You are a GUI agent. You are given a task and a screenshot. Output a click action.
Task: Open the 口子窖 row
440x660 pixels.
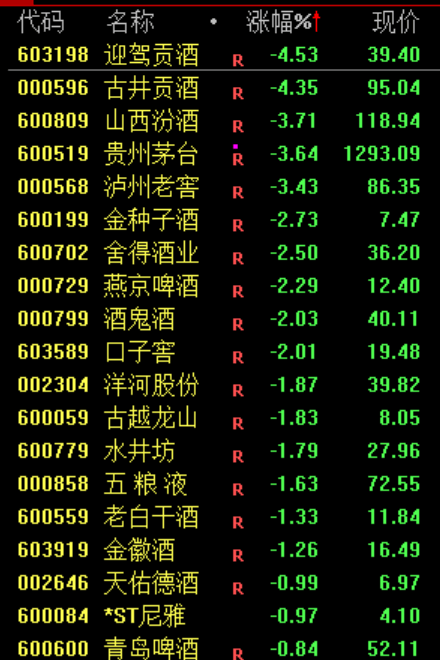point(220,351)
